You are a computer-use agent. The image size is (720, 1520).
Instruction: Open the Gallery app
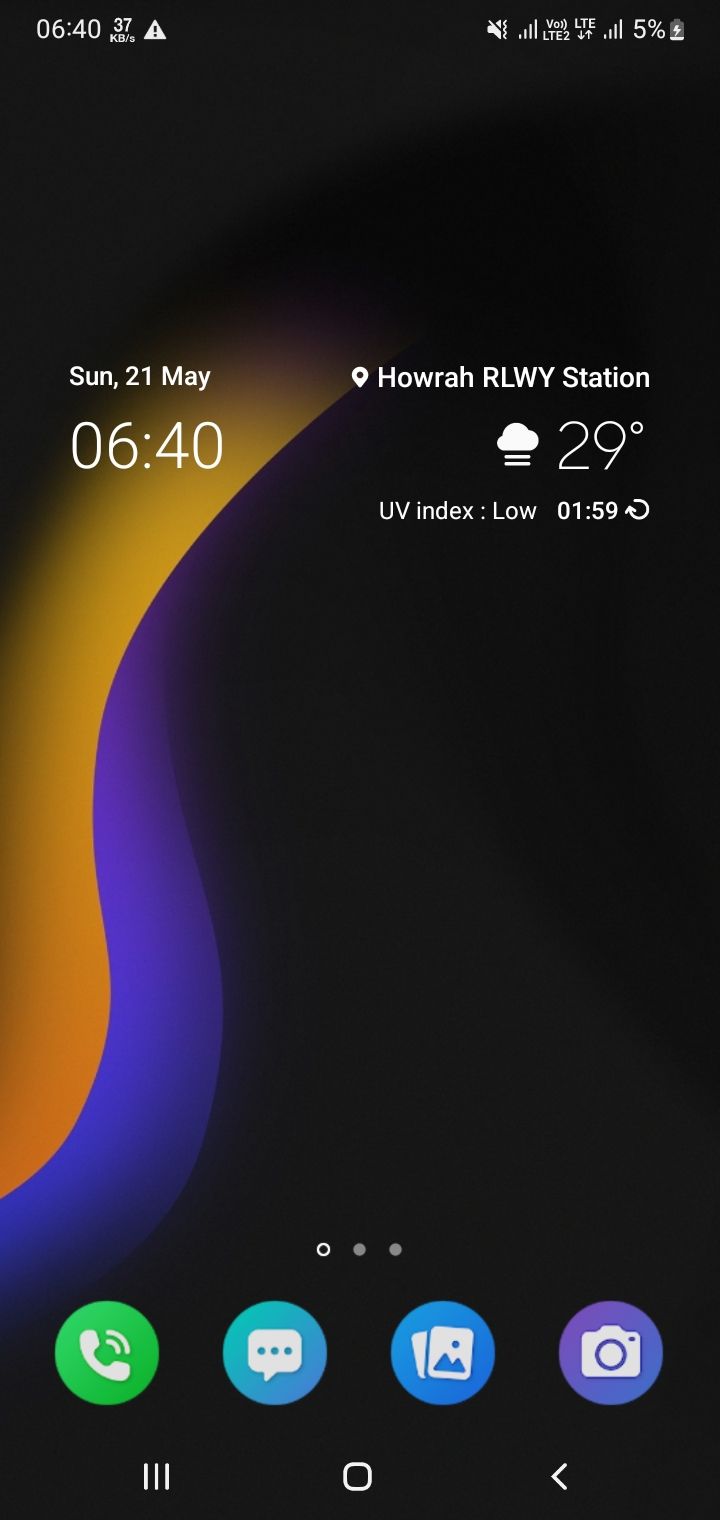[x=443, y=1354]
